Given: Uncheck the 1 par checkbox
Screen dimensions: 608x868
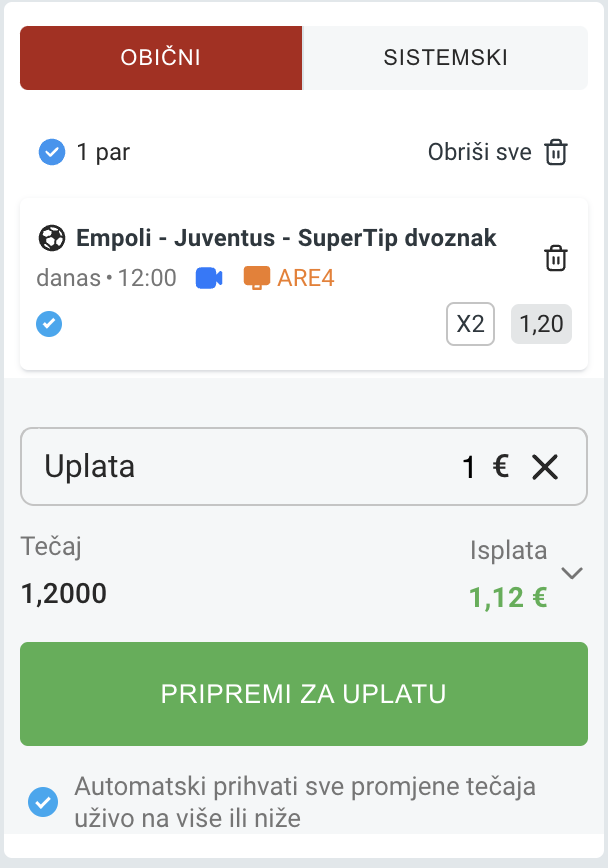Looking at the screenshot, I should click(x=51, y=153).
